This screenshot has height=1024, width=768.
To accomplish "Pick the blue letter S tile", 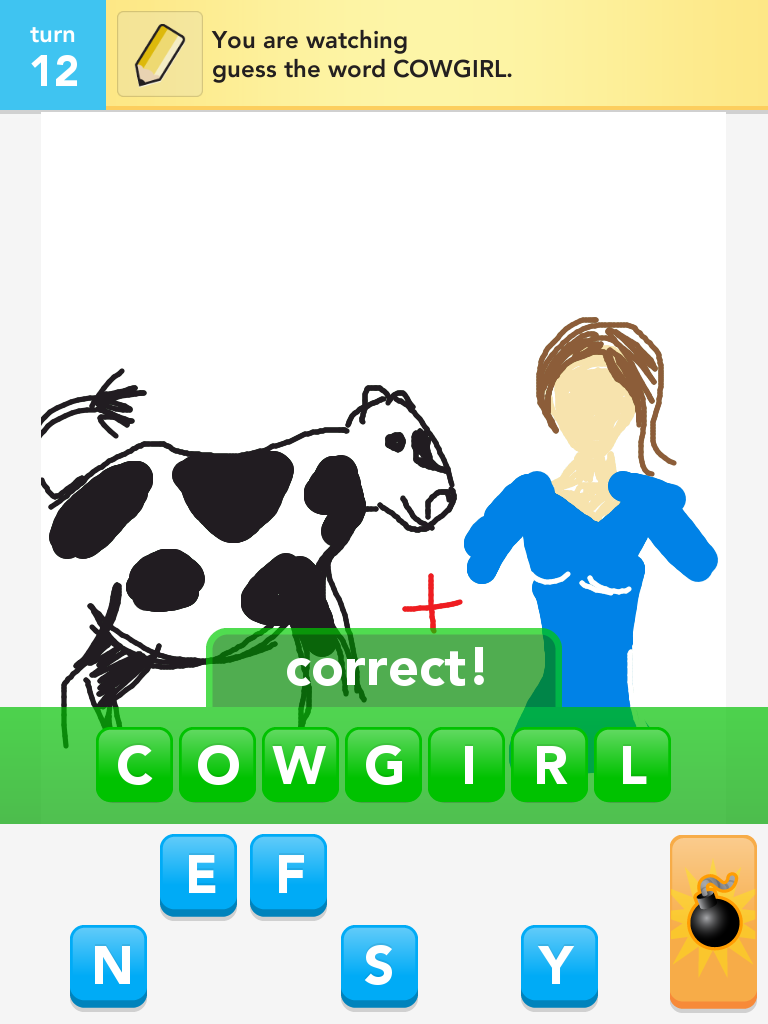I will pos(379,965).
